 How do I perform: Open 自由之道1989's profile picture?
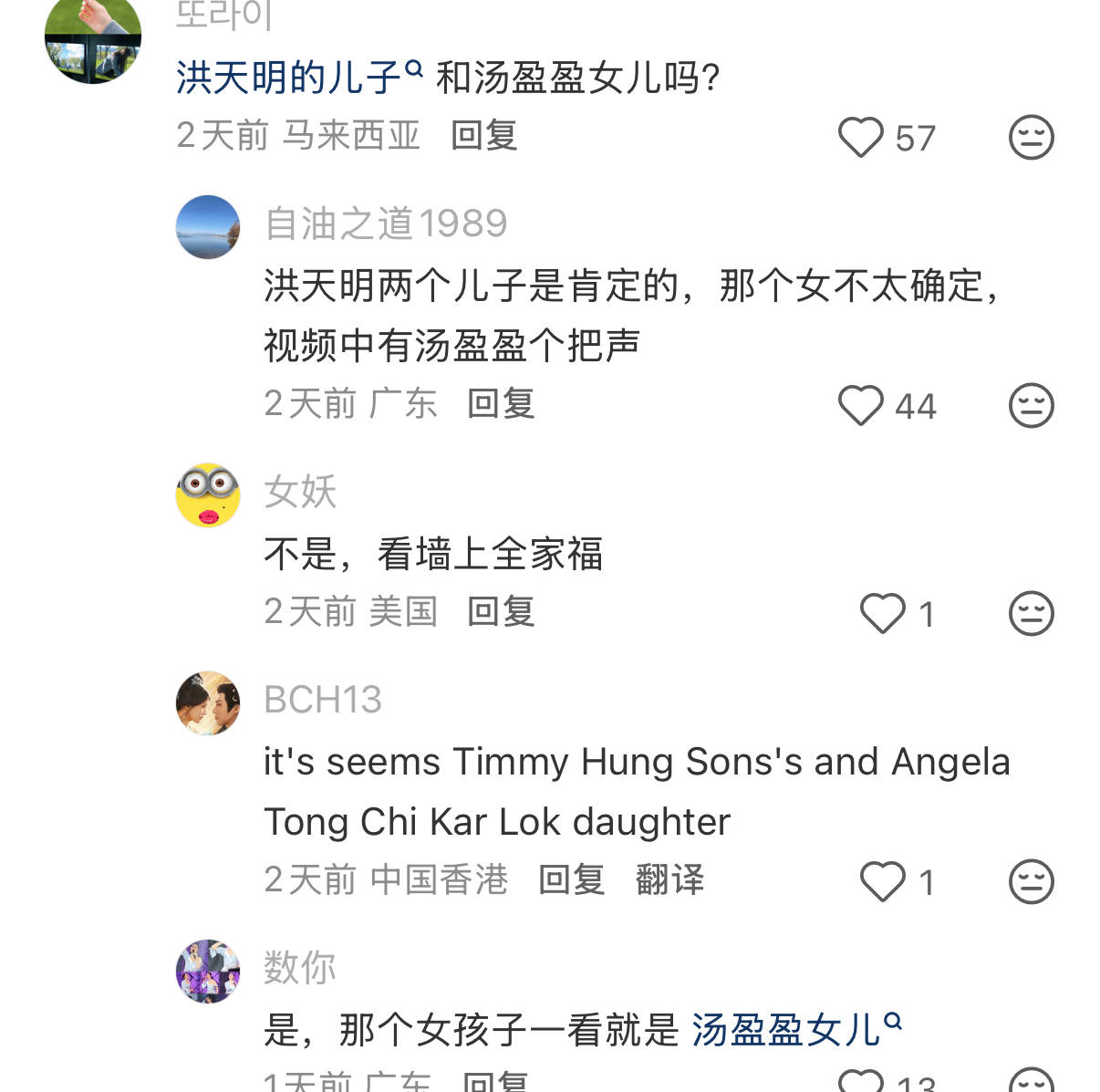click(208, 227)
